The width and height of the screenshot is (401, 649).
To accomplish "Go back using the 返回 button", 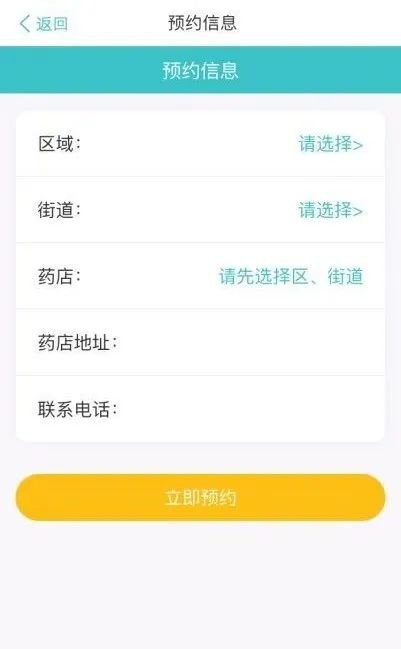I will [43, 24].
